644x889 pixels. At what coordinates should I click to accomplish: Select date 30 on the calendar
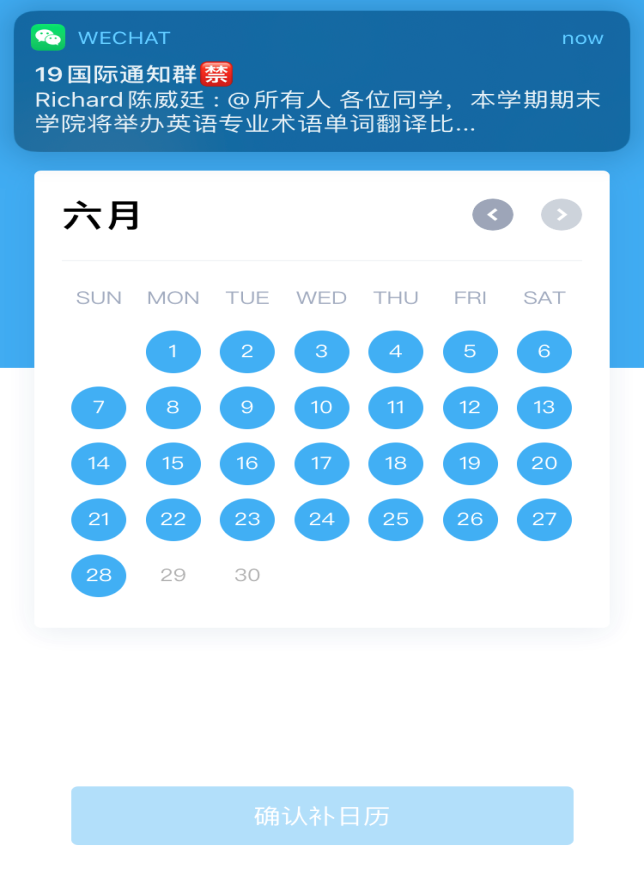tap(247, 575)
